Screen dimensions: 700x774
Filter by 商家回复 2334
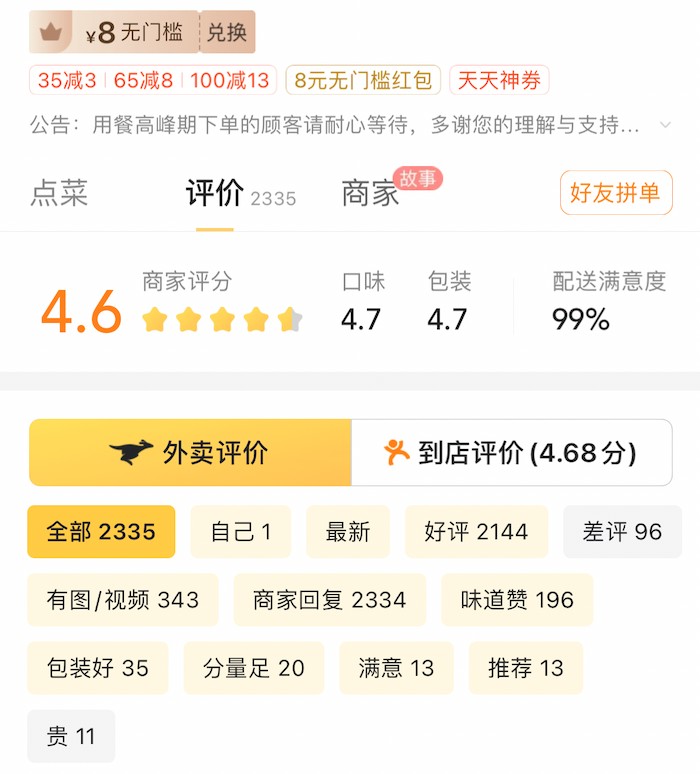click(329, 600)
